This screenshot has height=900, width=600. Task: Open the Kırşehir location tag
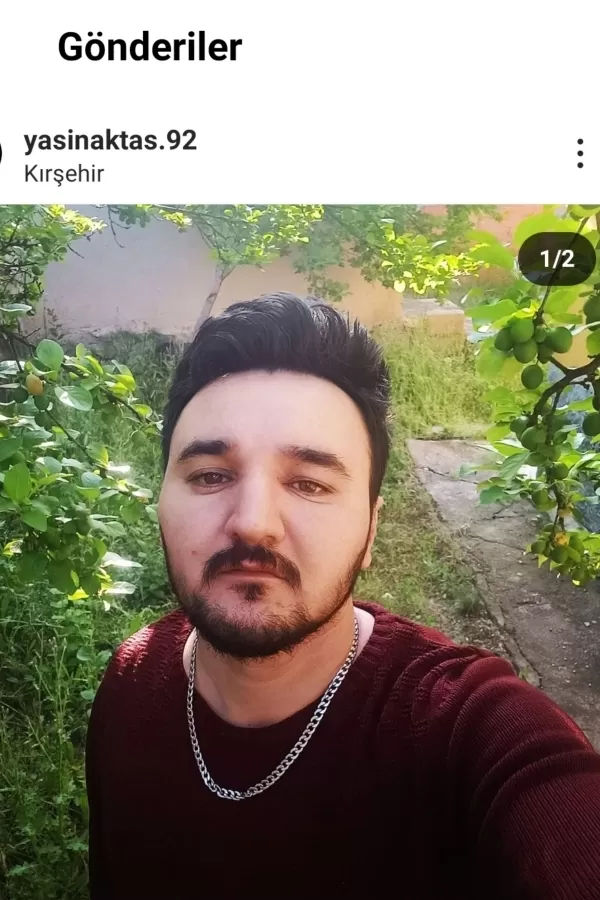tap(64, 174)
